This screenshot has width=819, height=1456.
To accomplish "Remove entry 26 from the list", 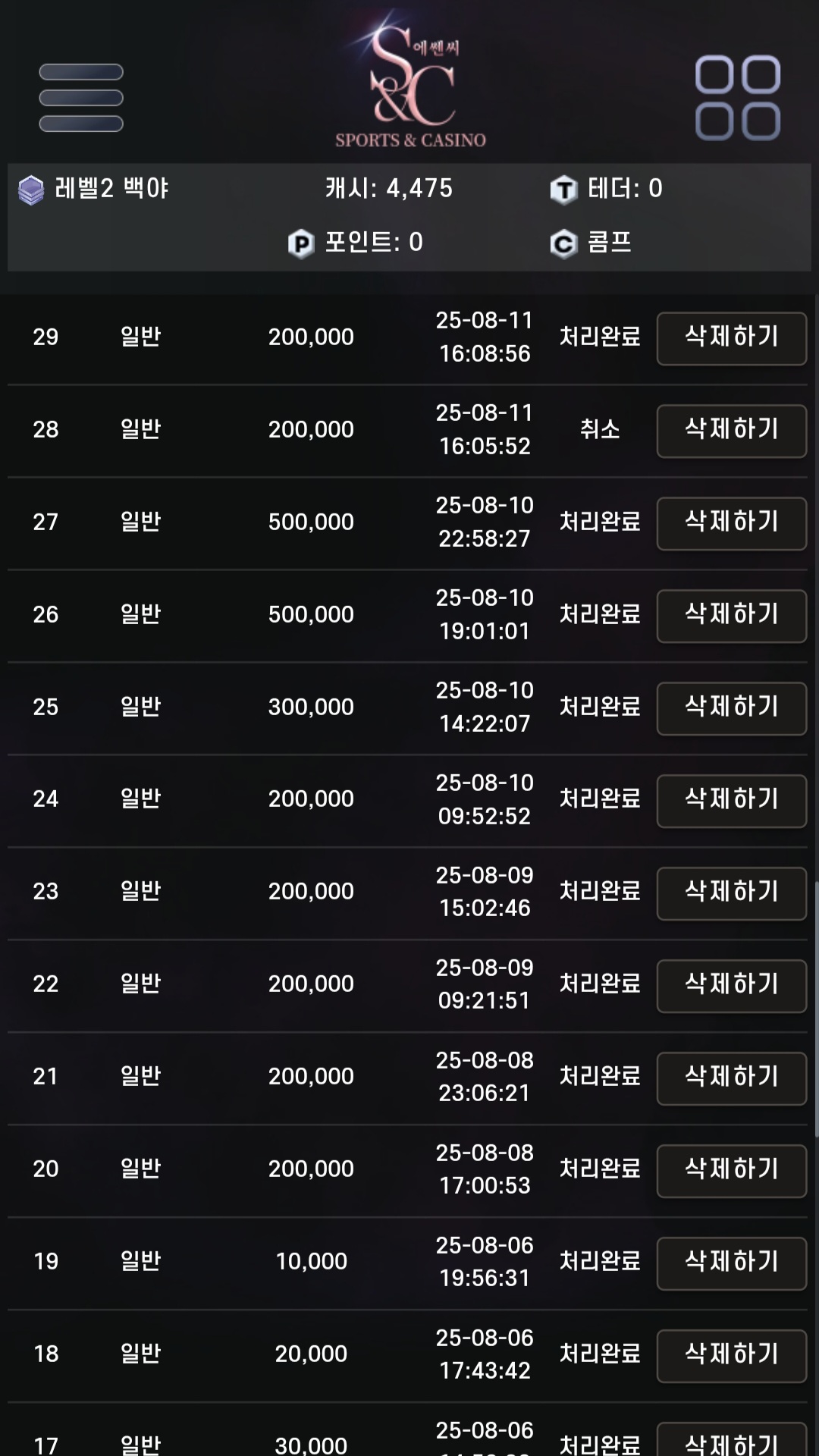I will pos(731,616).
